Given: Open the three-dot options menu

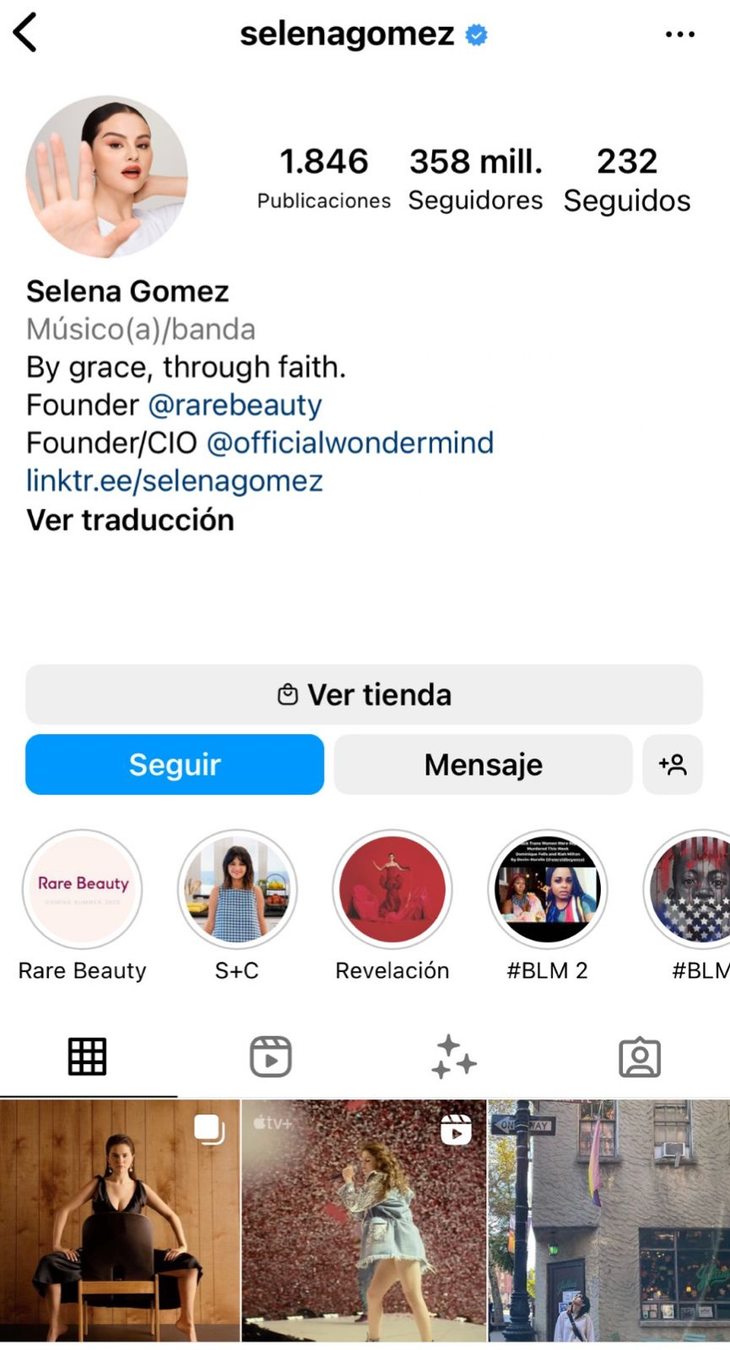Looking at the screenshot, I should [x=679, y=35].
